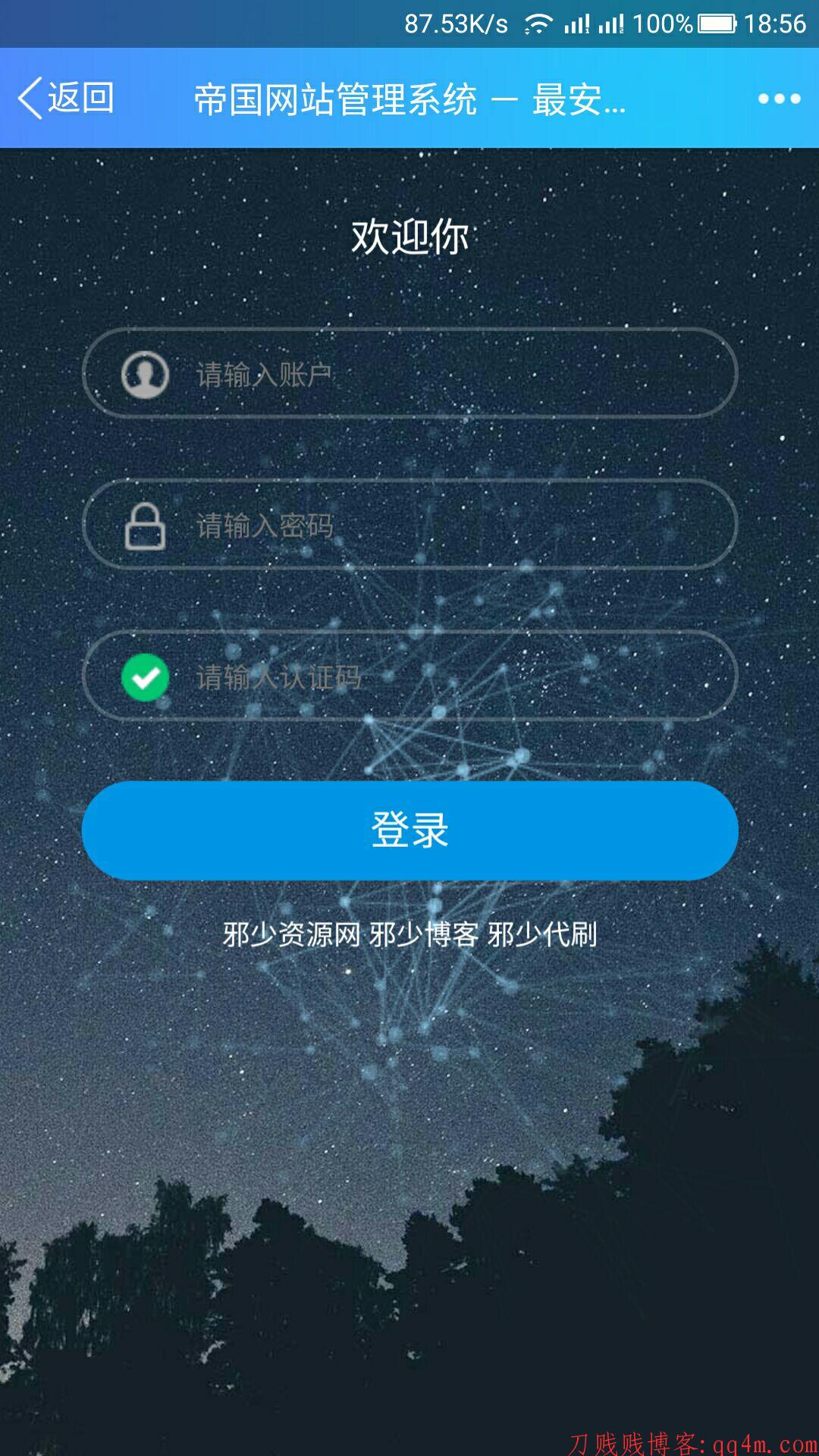The image size is (819, 1456).
Task: Tap the 请输入密码 password field
Action: 440,525
